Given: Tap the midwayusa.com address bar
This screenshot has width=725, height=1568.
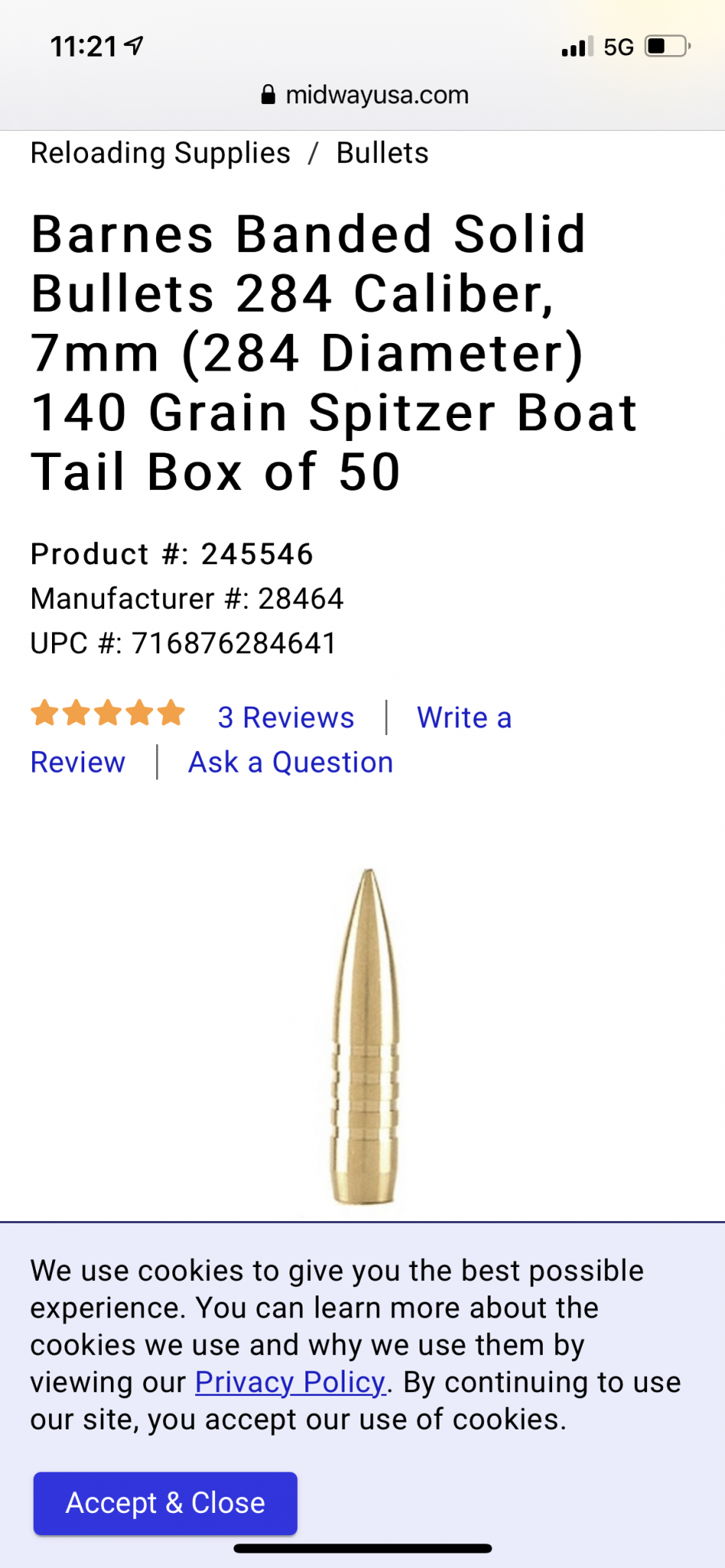Looking at the screenshot, I should coord(364,95).
